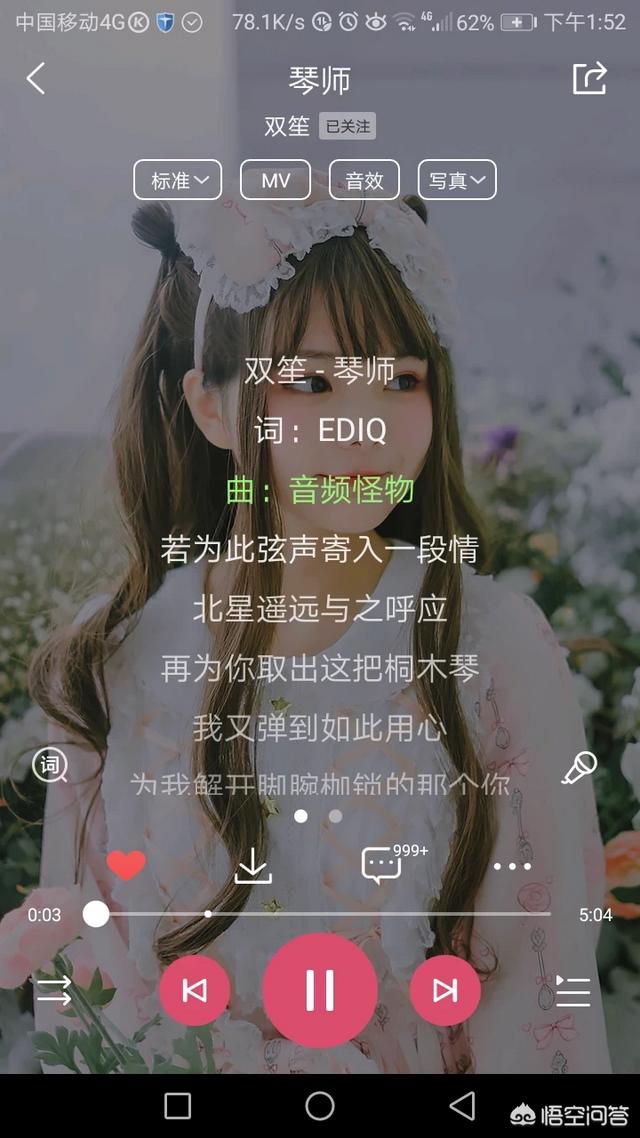Pause the current song
Image resolution: width=640 pixels, height=1138 pixels.
[320, 990]
